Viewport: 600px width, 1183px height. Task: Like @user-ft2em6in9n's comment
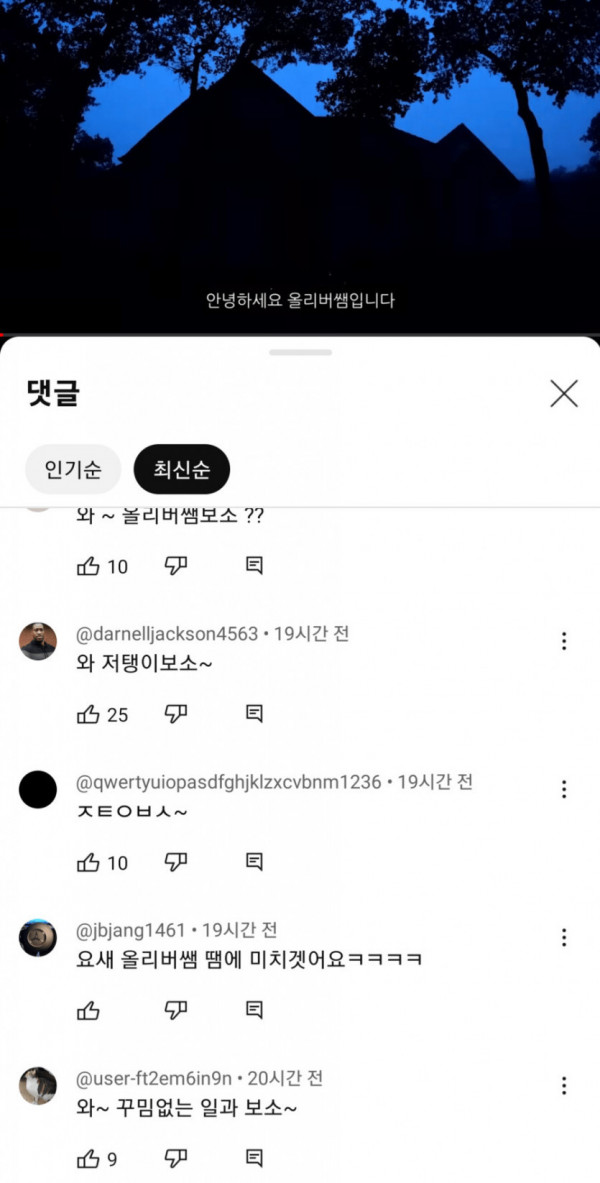tap(89, 1159)
